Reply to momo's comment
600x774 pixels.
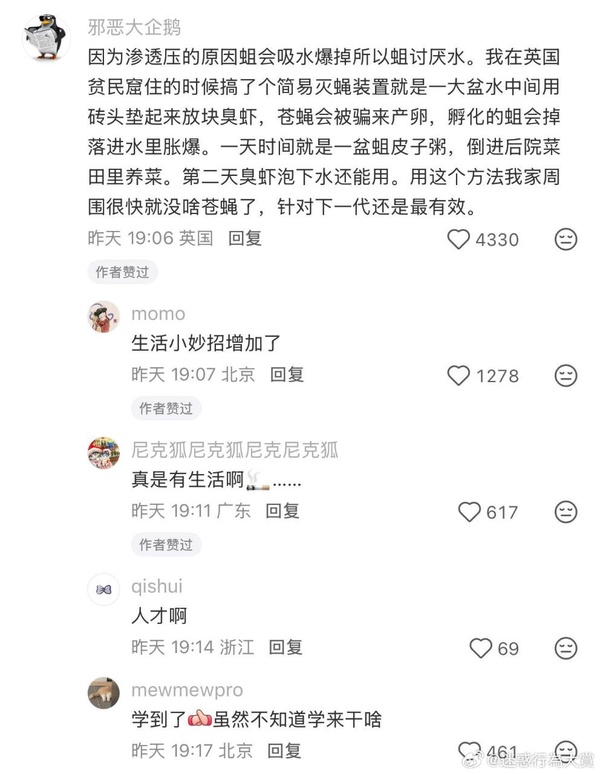(x=288, y=375)
